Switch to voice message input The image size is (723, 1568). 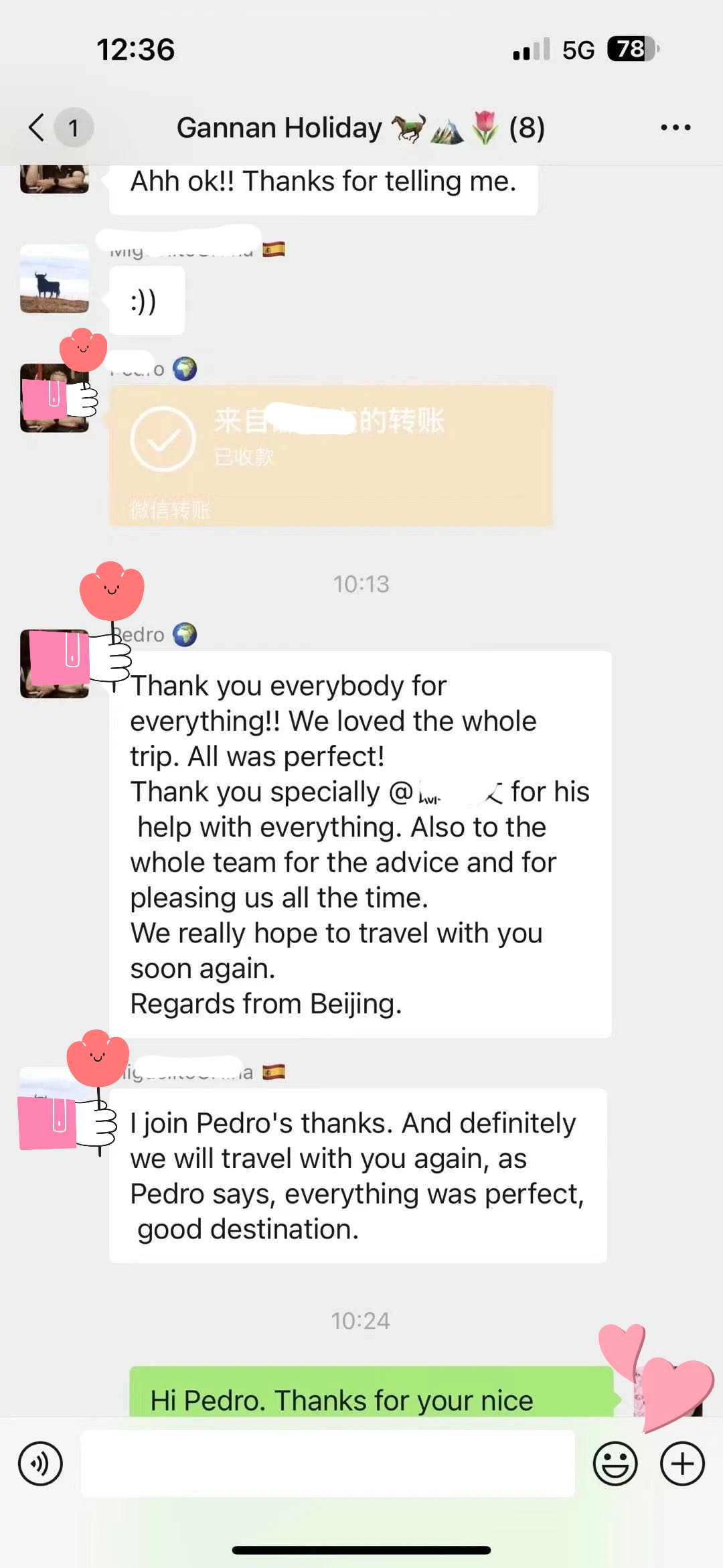pyautogui.click(x=40, y=1464)
